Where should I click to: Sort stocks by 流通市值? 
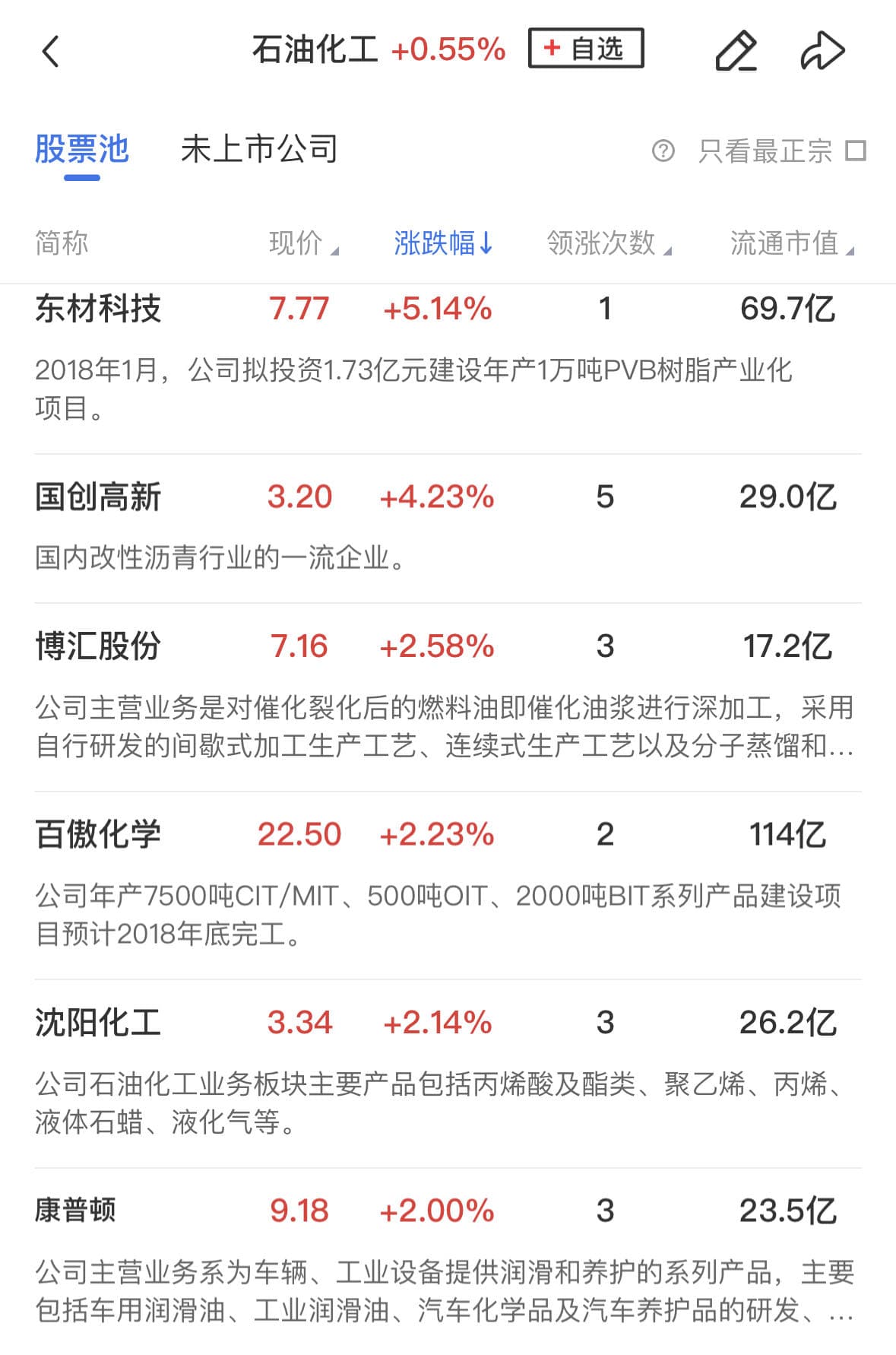point(790,243)
